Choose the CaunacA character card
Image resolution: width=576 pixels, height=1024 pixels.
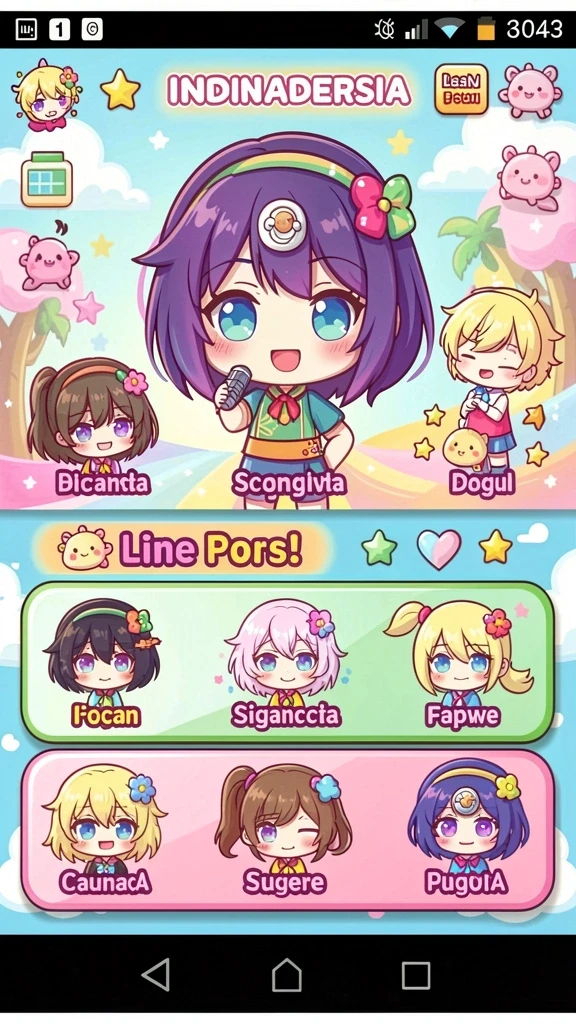104,829
